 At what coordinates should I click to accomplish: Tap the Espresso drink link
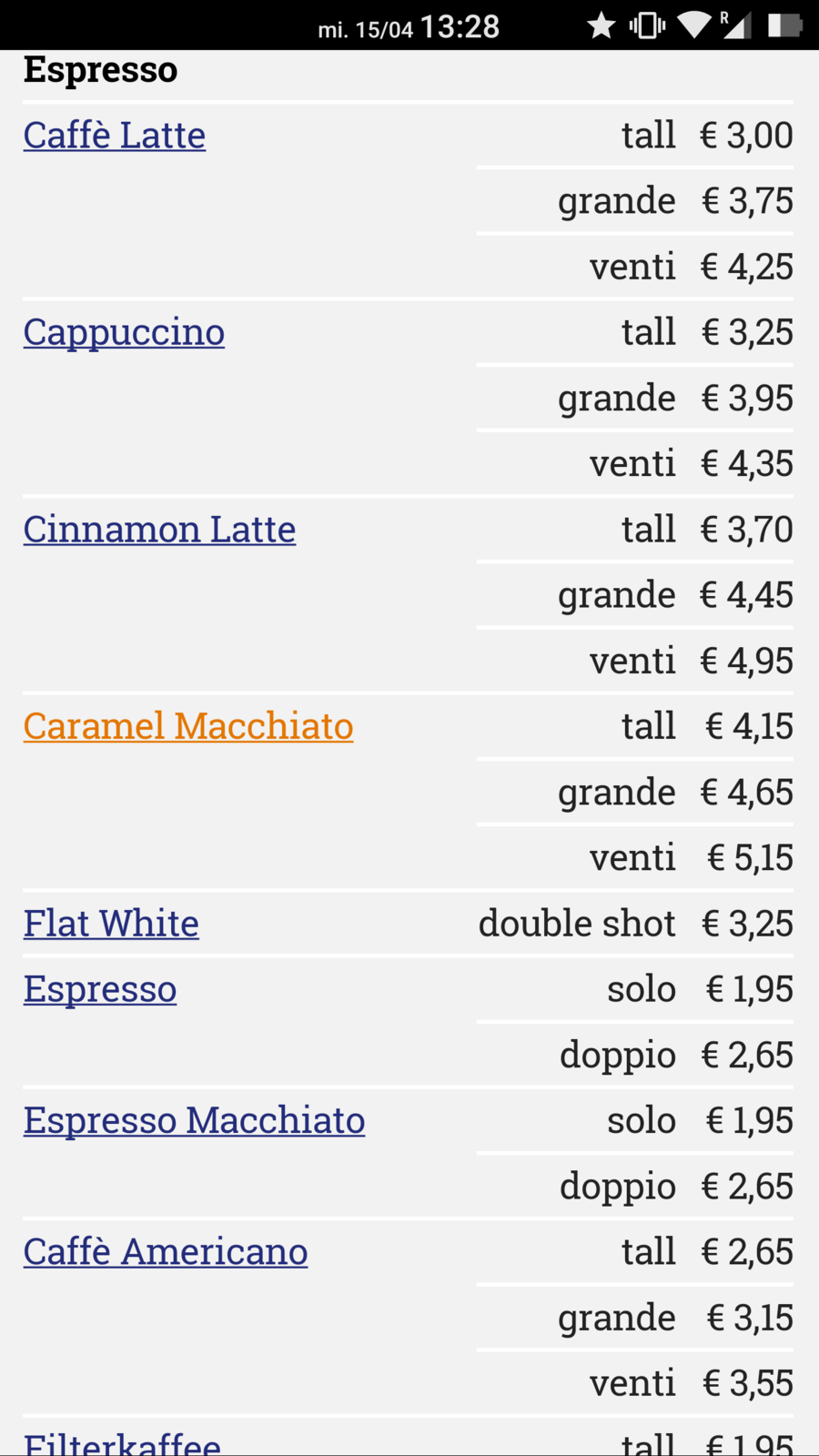click(x=100, y=989)
